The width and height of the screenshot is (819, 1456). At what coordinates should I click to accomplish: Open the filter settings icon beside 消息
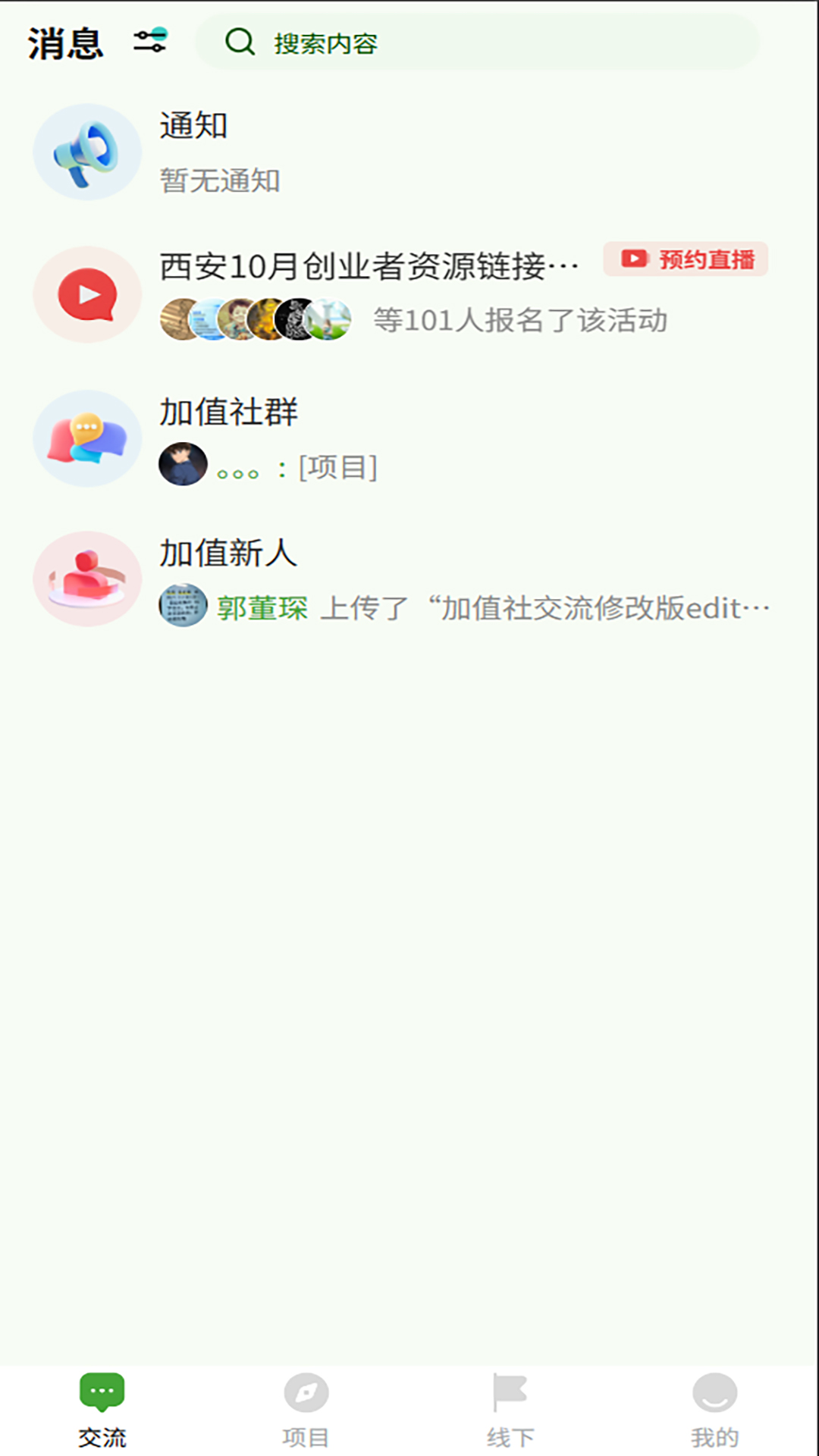149,42
